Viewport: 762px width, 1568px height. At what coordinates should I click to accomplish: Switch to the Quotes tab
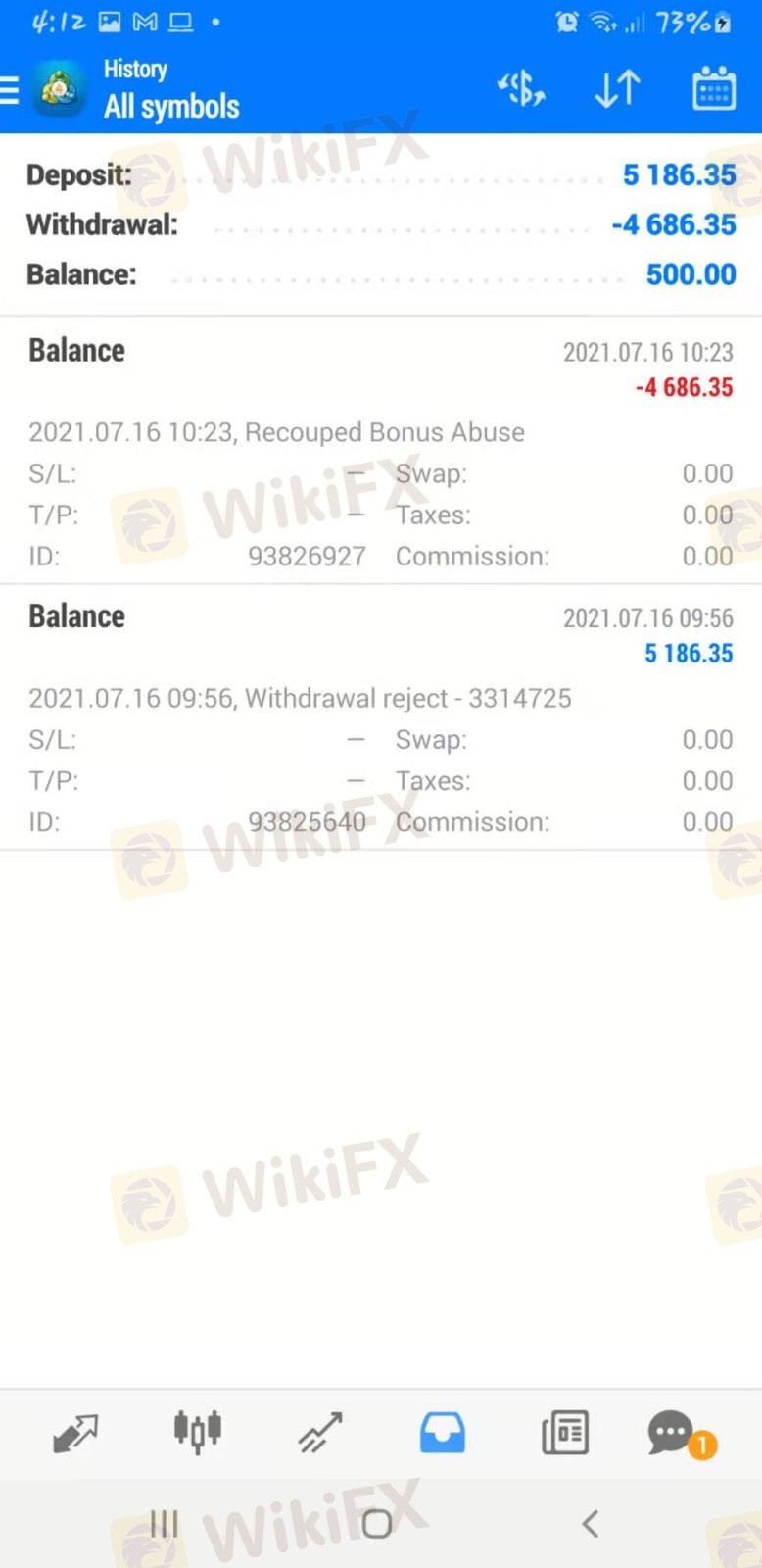click(x=75, y=1433)
